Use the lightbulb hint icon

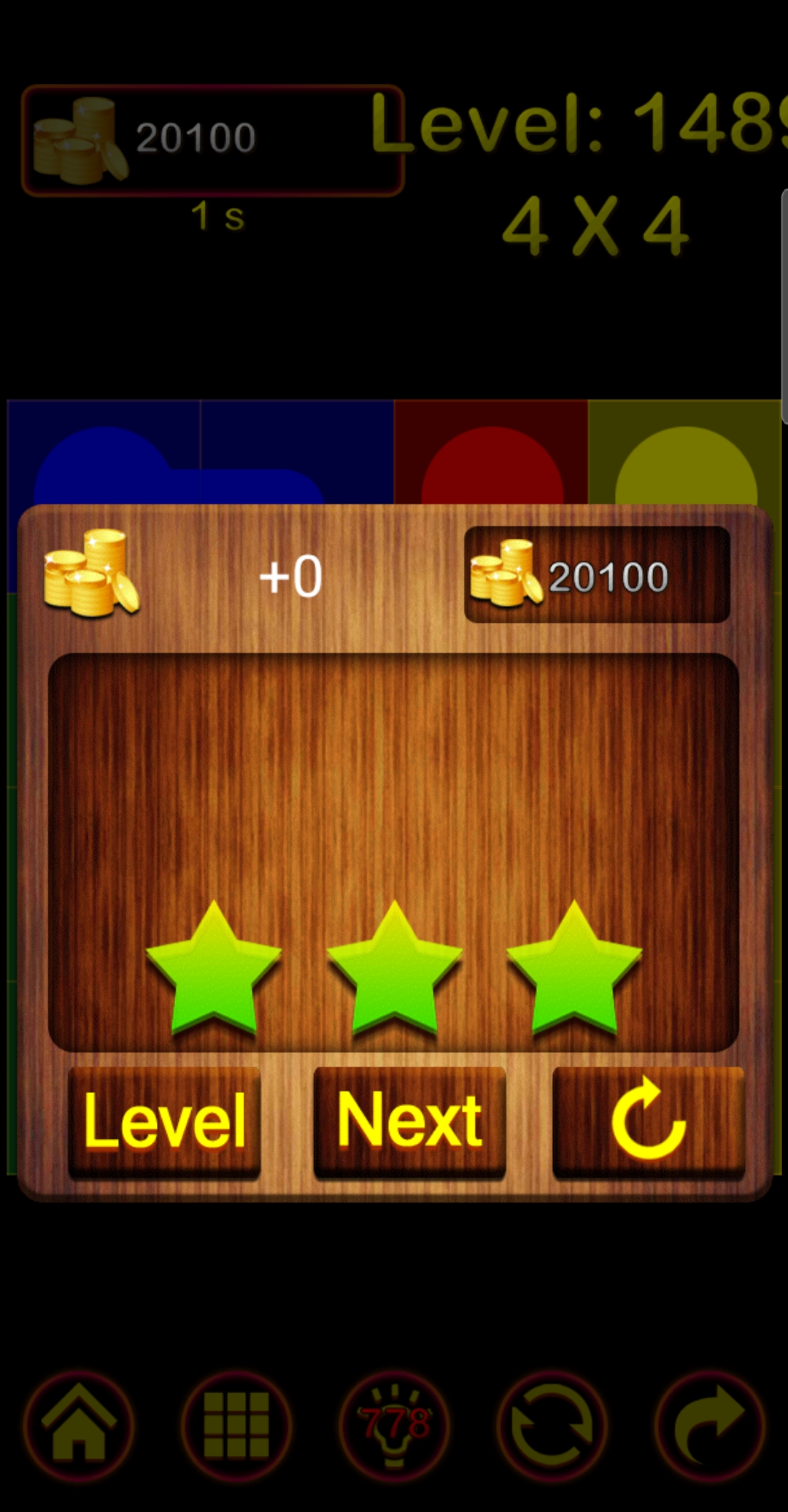[x=395, y=1425]
